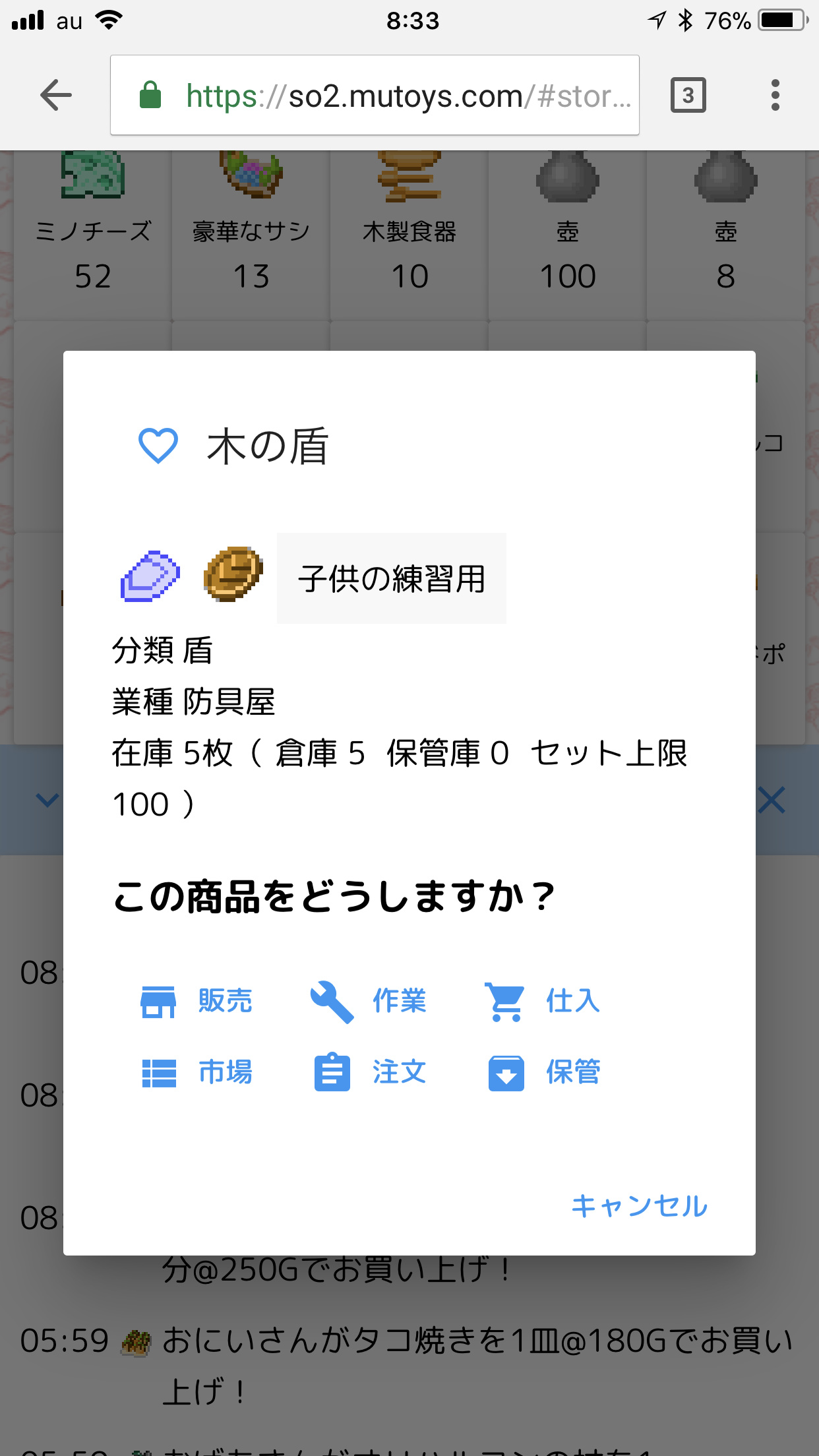Open the browser tab switcher
The width and height of the screenshot is (819, 1456).
(688, 96)
